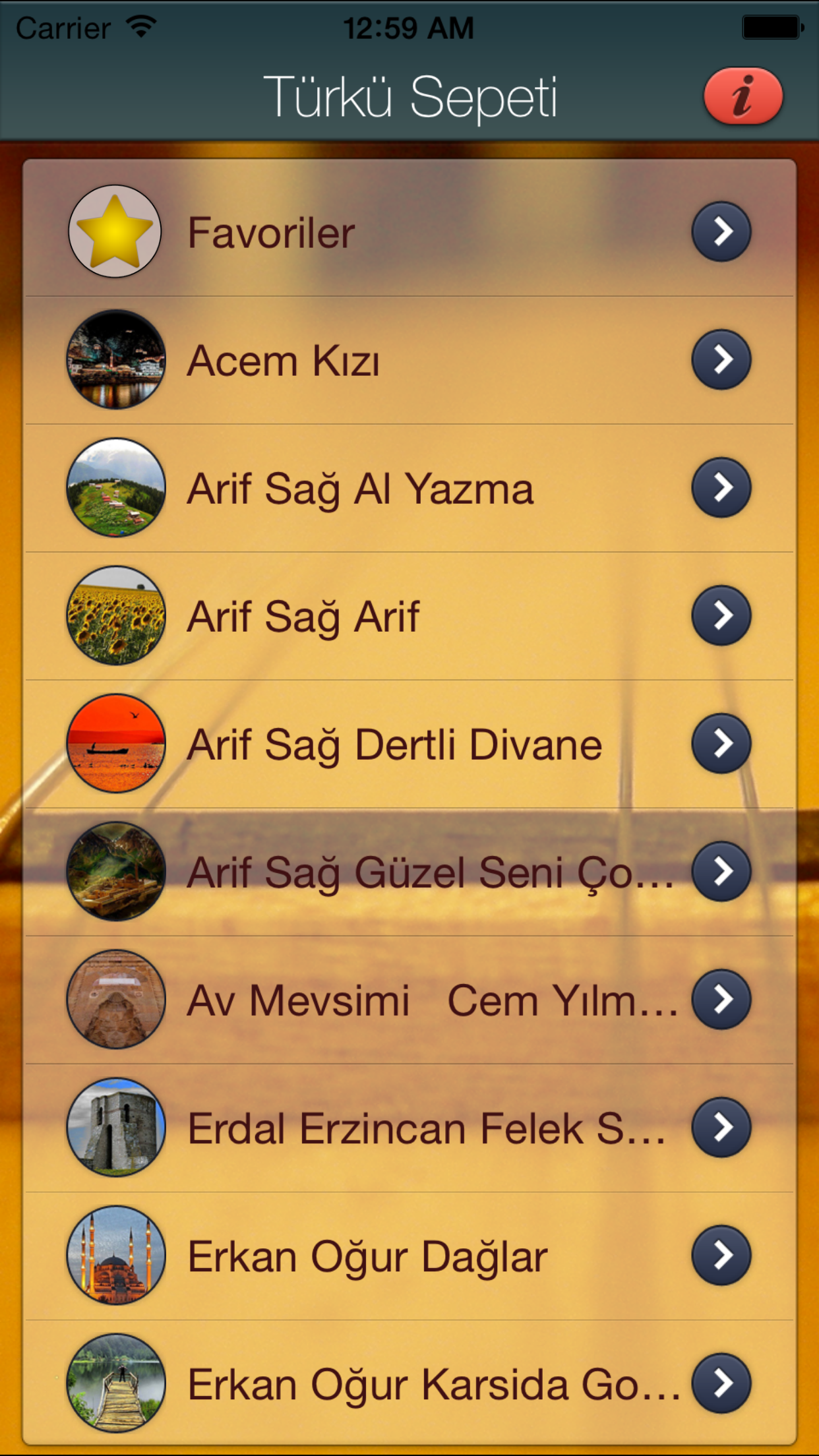The width and height of the screenshot is (819, 1456).
Task: Open Arif Sağ Güzel Seni Ço… row
Action: pos(409,872)
